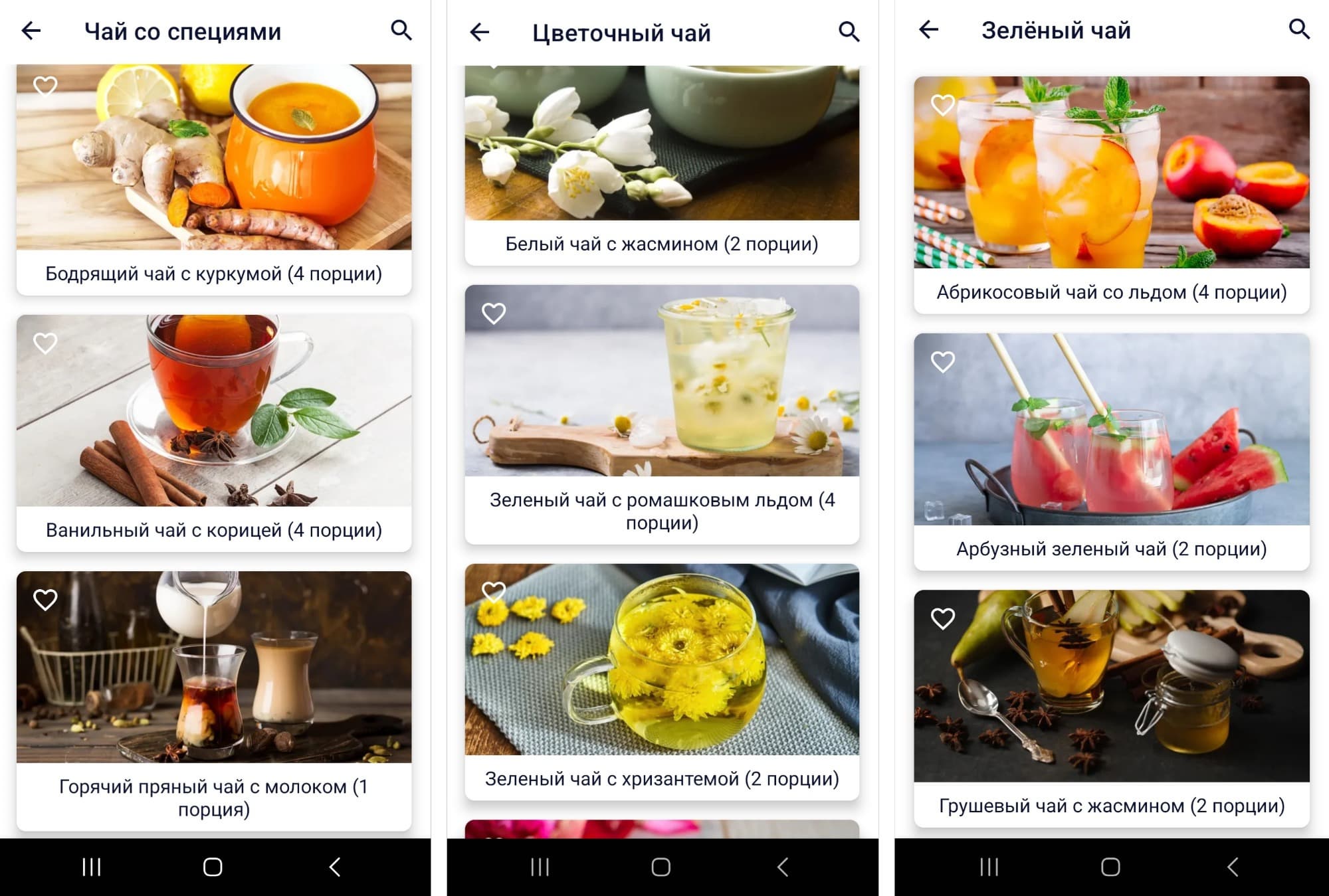Screen dimensions: 1329x896
Task: Search within the Цветочный чай list
Action: 849,32
